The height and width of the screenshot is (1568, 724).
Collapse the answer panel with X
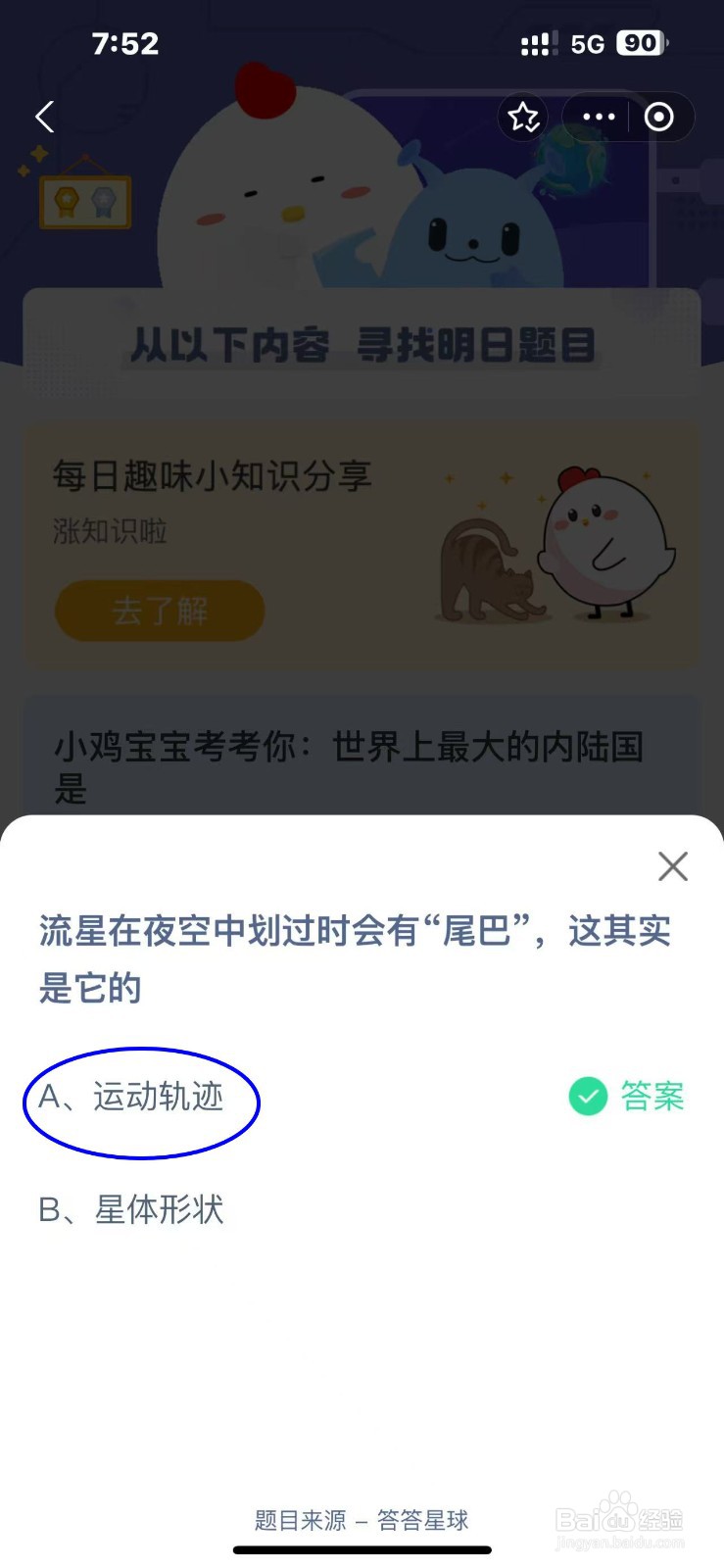tap(672, 866)
